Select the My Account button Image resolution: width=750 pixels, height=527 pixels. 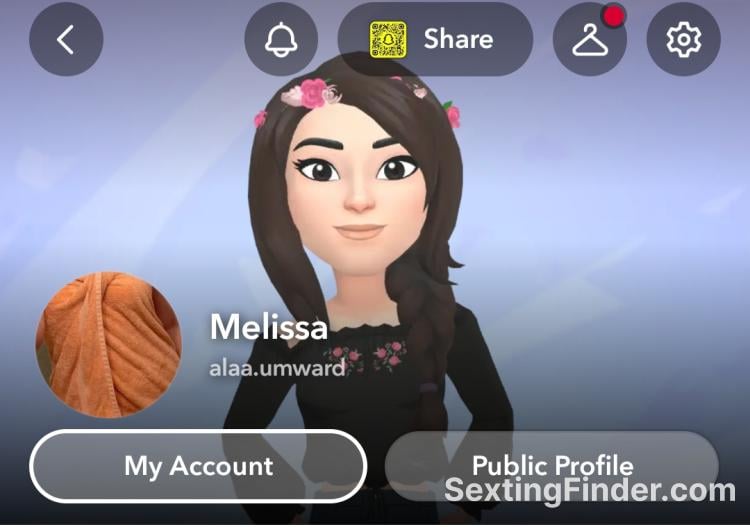[198, 466]
